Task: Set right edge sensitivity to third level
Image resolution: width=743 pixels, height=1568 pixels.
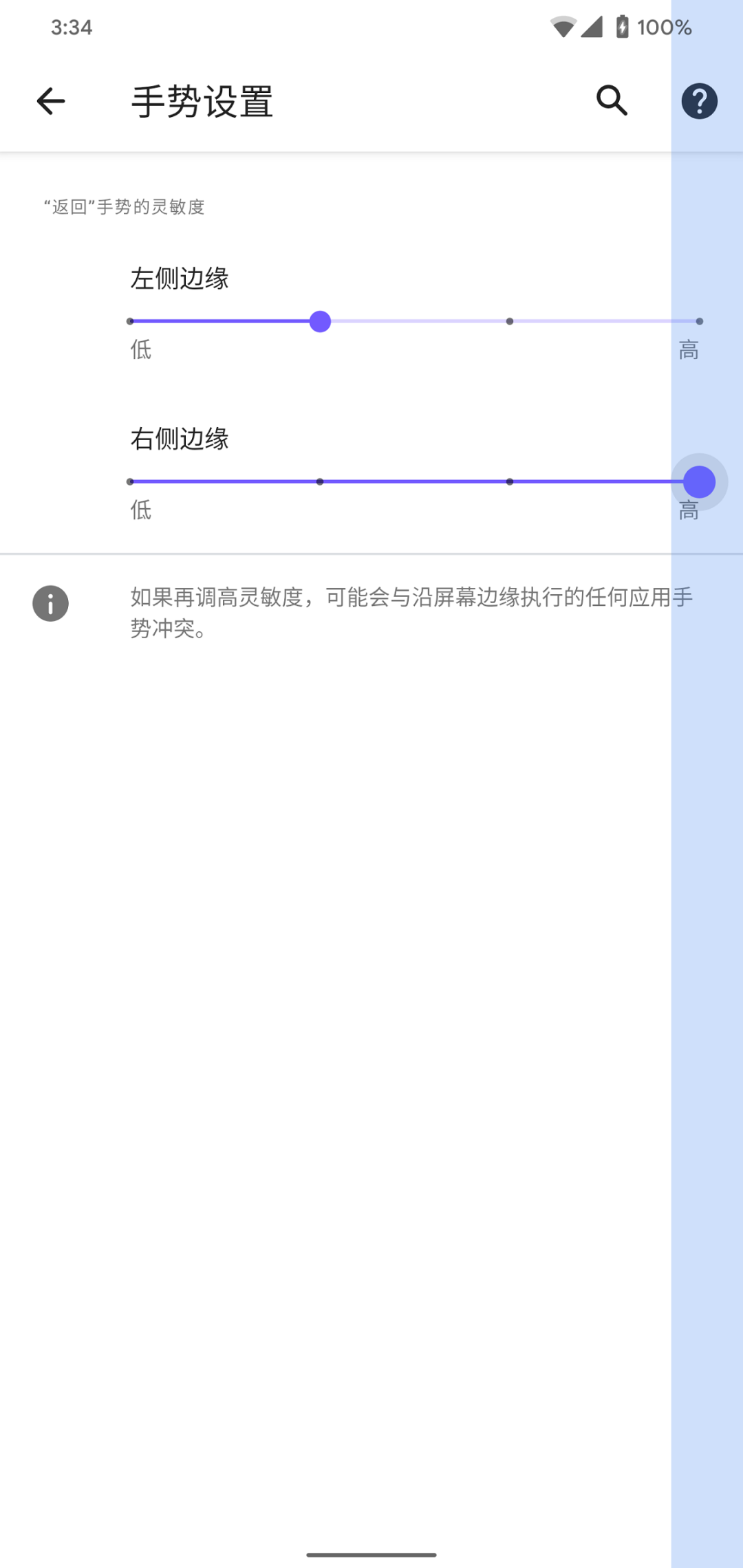Action: (x=510, y=481)
